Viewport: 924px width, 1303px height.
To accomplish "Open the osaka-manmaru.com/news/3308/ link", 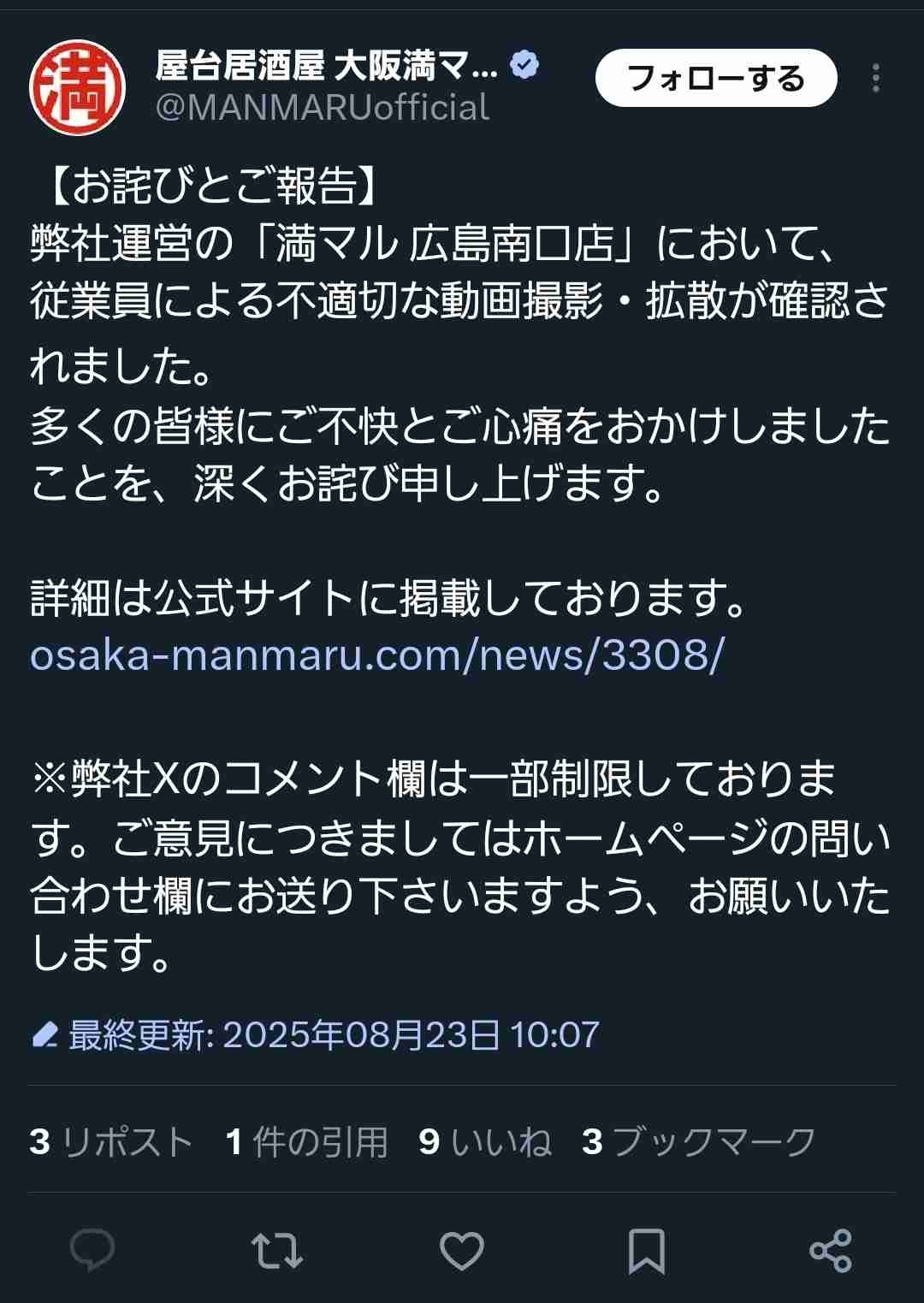I will 377,655.
